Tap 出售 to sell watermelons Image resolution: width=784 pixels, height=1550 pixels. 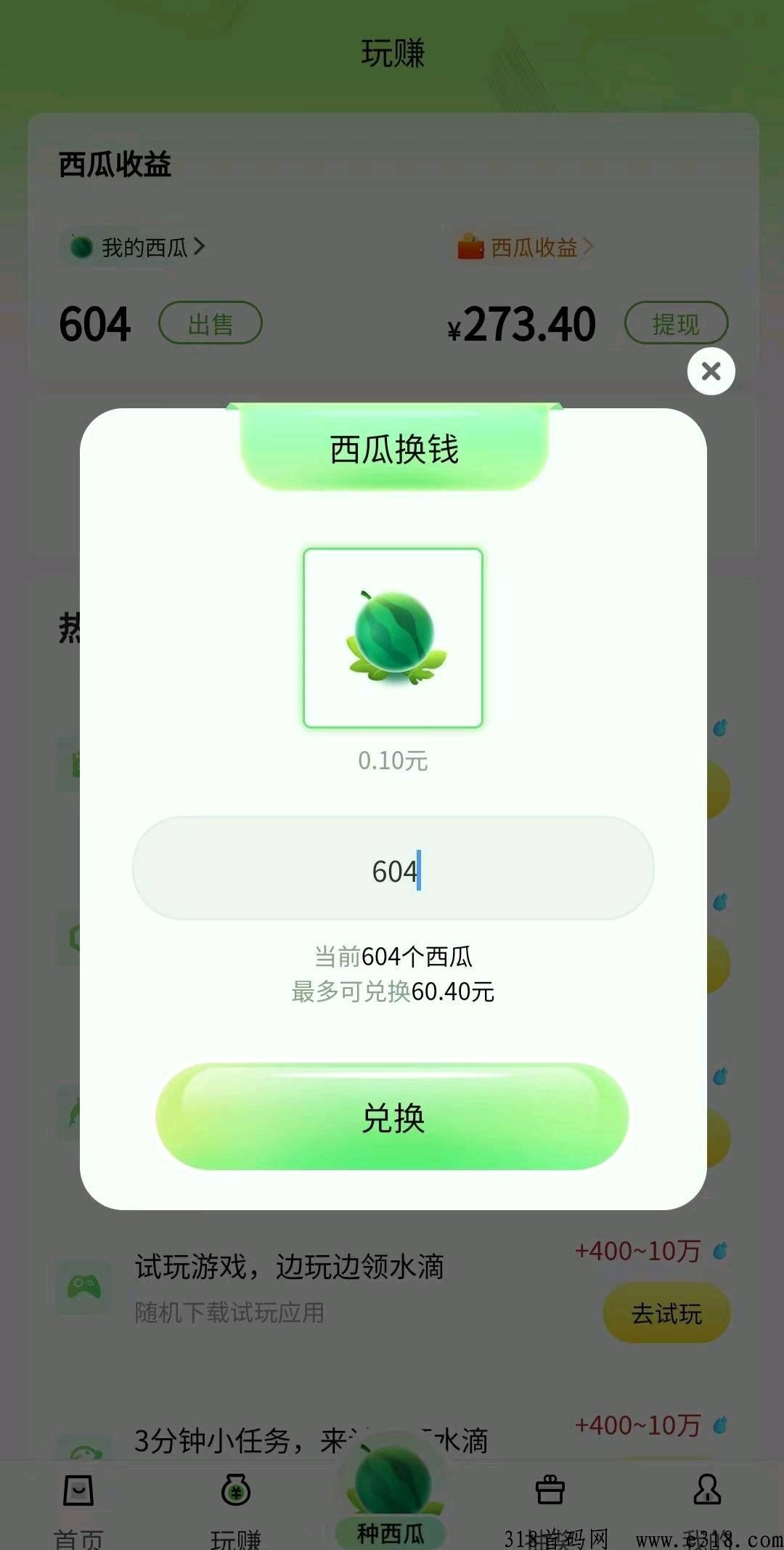(x=211, y=323)
